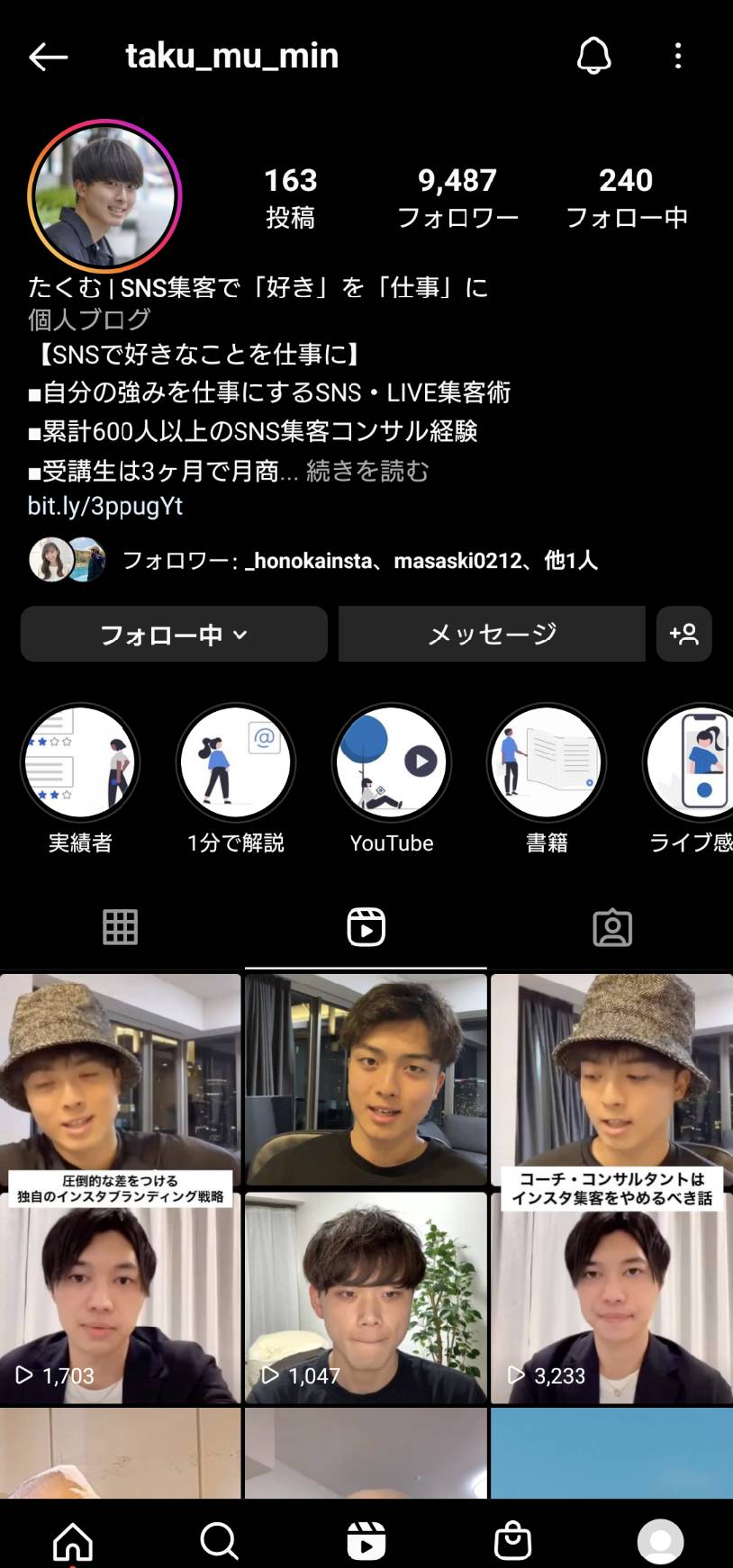Viewport: 733px width, 1568px height.
Task: Open the 実績者 story highlight
Action: pos(80,762)
